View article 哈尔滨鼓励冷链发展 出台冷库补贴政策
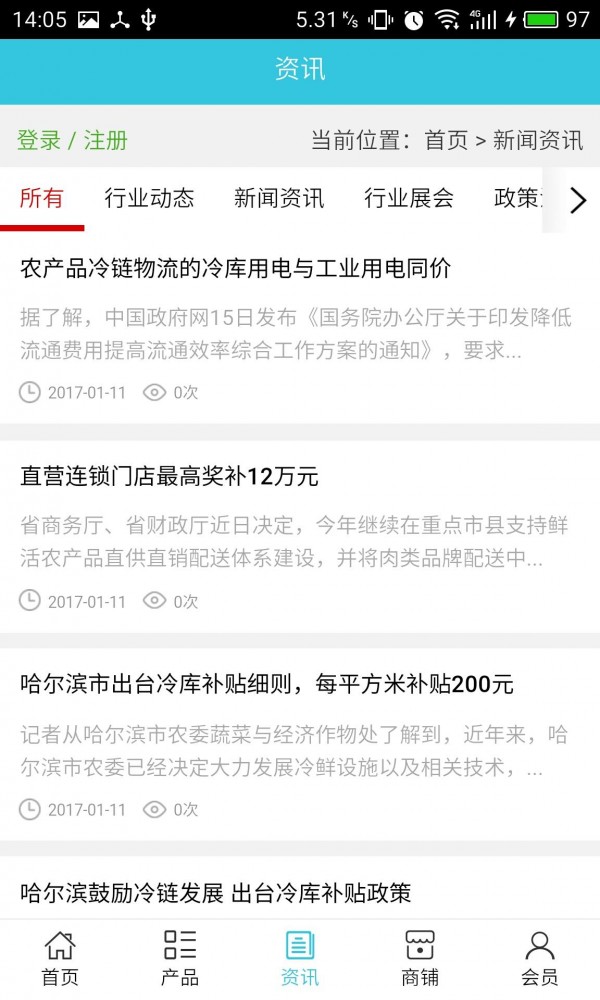 216,893
